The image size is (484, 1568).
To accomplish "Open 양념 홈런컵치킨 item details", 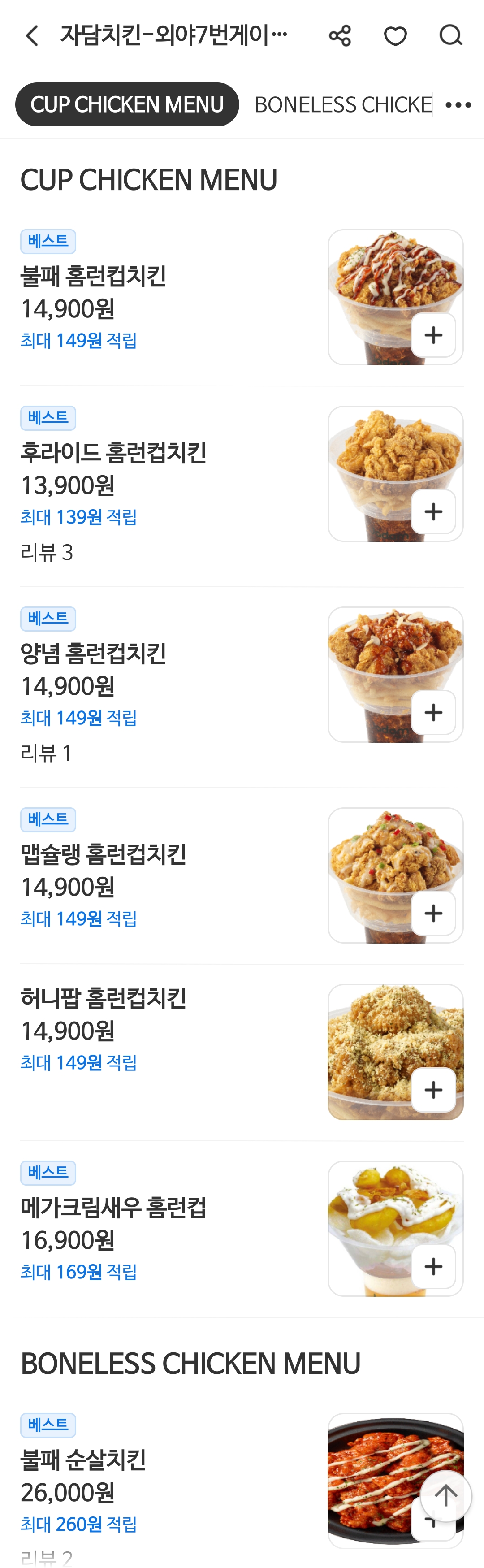I will click(x=93, y=654).
